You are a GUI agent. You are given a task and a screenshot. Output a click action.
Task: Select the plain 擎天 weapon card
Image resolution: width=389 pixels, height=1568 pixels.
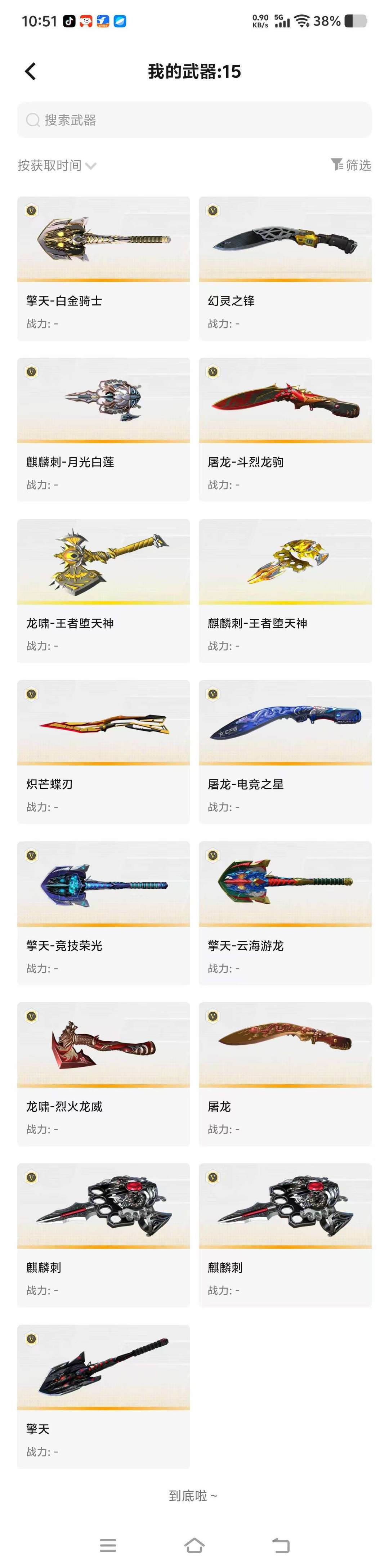103,1396
